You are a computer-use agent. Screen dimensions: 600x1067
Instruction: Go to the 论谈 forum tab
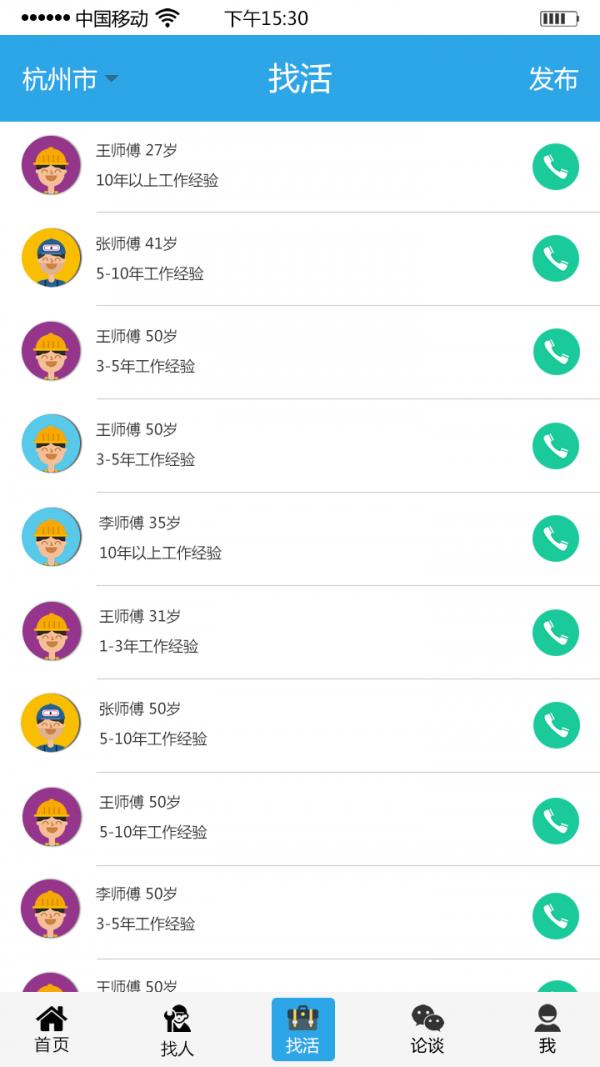[x=427, y=1030]
